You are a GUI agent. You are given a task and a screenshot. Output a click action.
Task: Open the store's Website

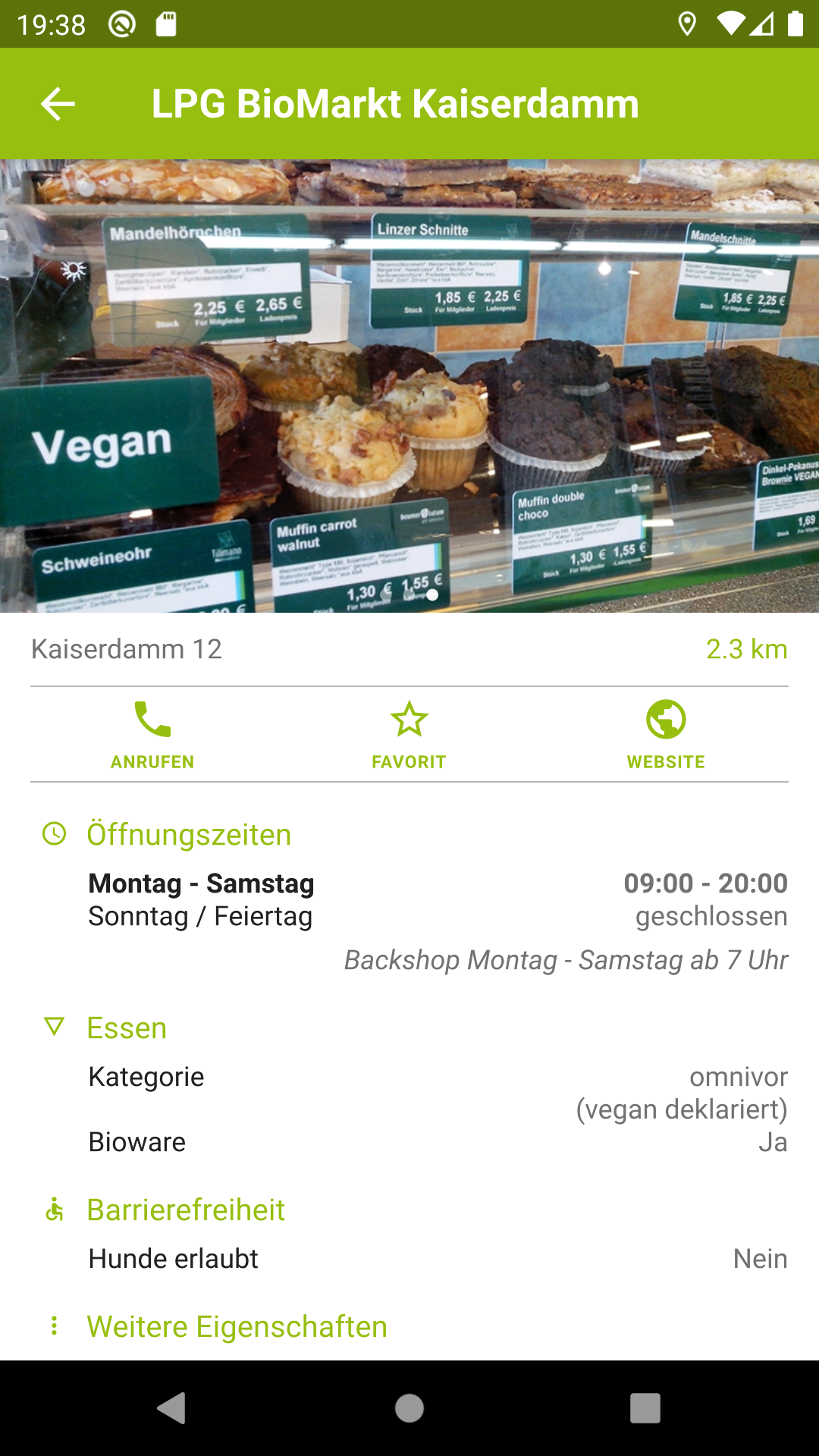[x=666, y=734]
